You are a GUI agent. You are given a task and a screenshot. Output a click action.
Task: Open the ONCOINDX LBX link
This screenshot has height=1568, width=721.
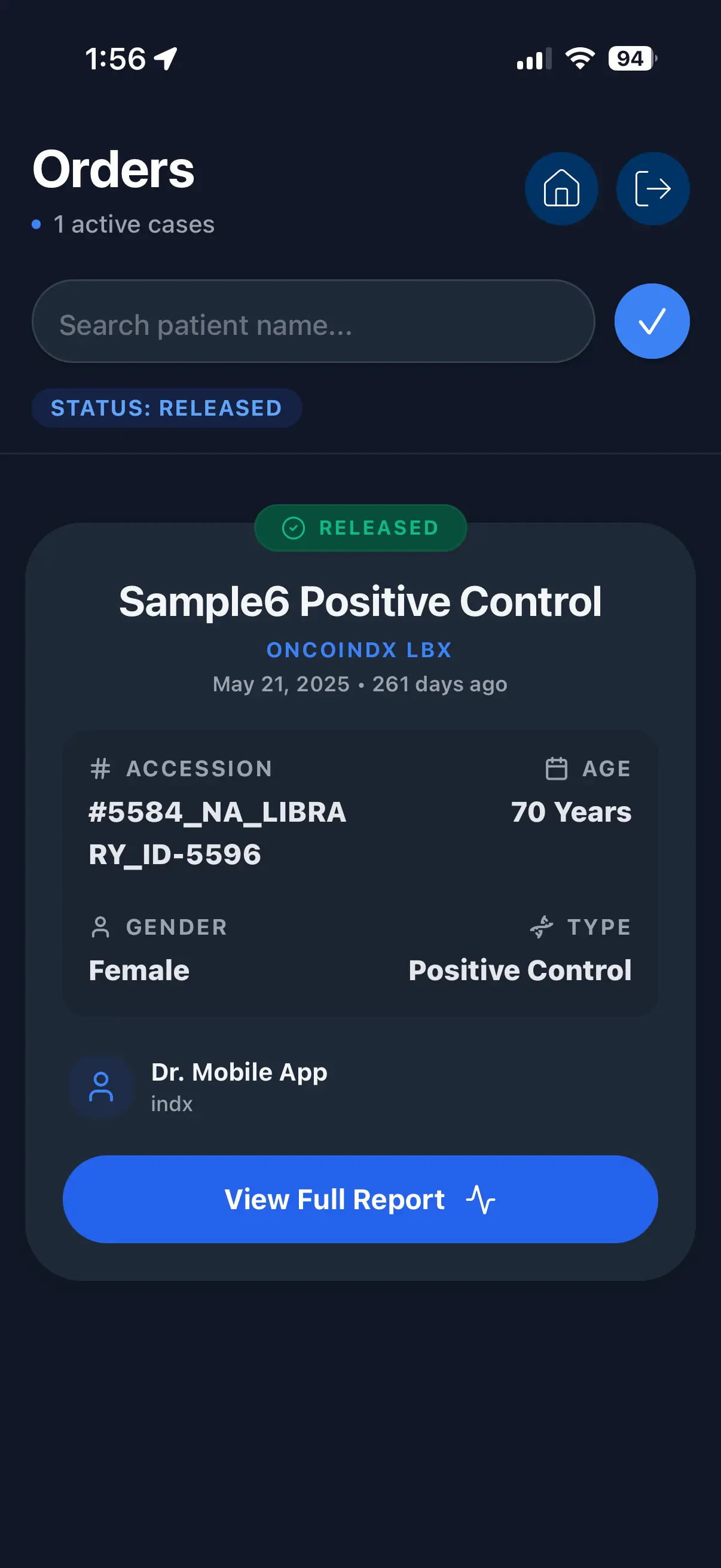[x=360, y=649]
